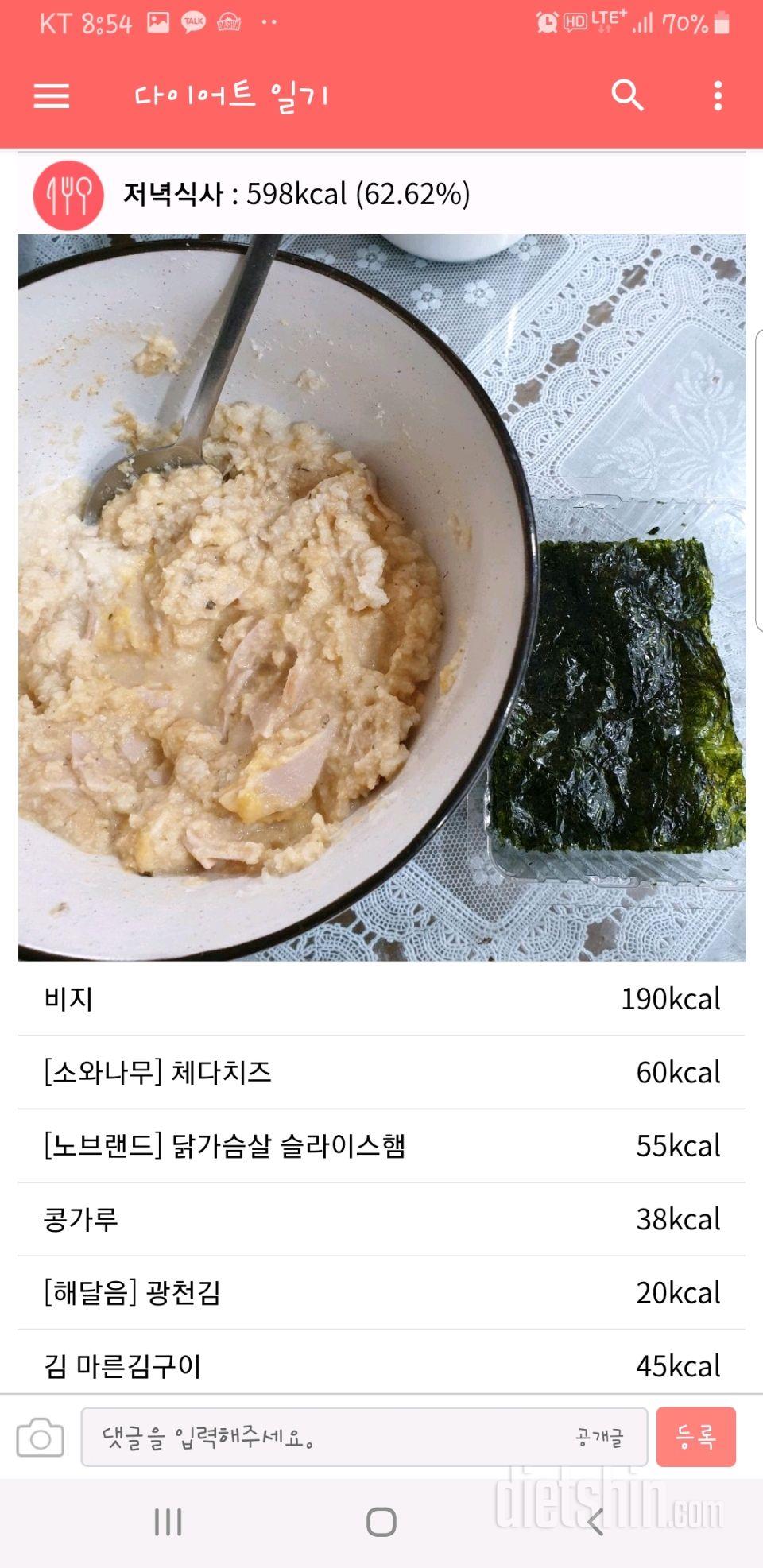Screen dimensions: 763x1568
Task: Go to the home screen
Action: point(381,1522)
